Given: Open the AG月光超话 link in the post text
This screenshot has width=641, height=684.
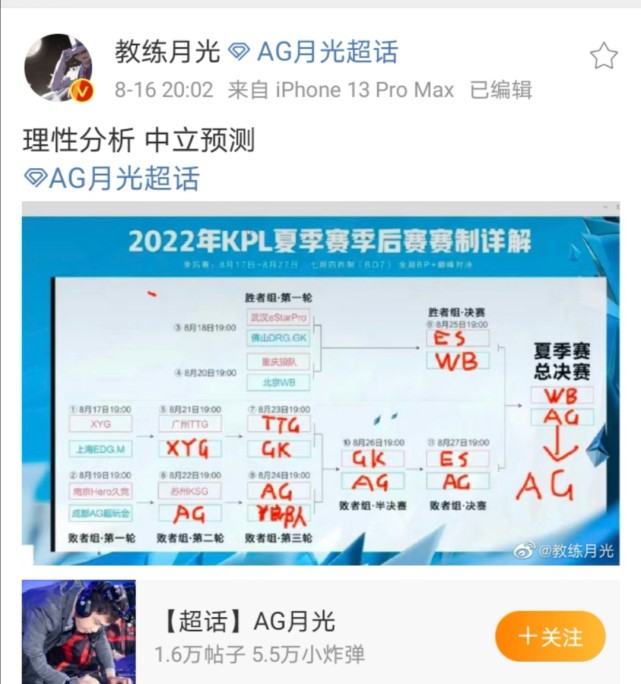Looking at the screenshot, I should (x=112, y=178).
